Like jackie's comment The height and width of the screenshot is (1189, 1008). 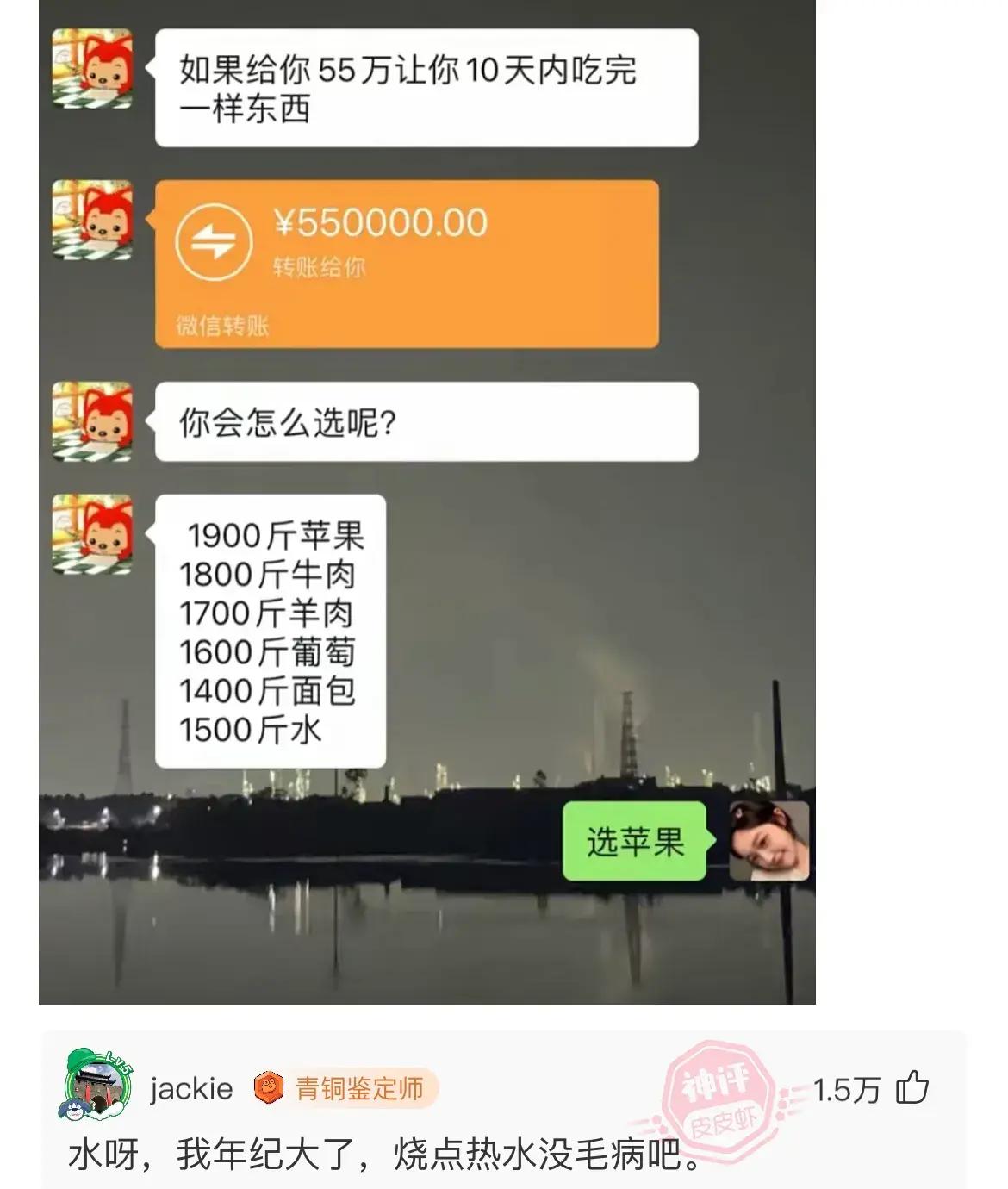coord(912,1088)
